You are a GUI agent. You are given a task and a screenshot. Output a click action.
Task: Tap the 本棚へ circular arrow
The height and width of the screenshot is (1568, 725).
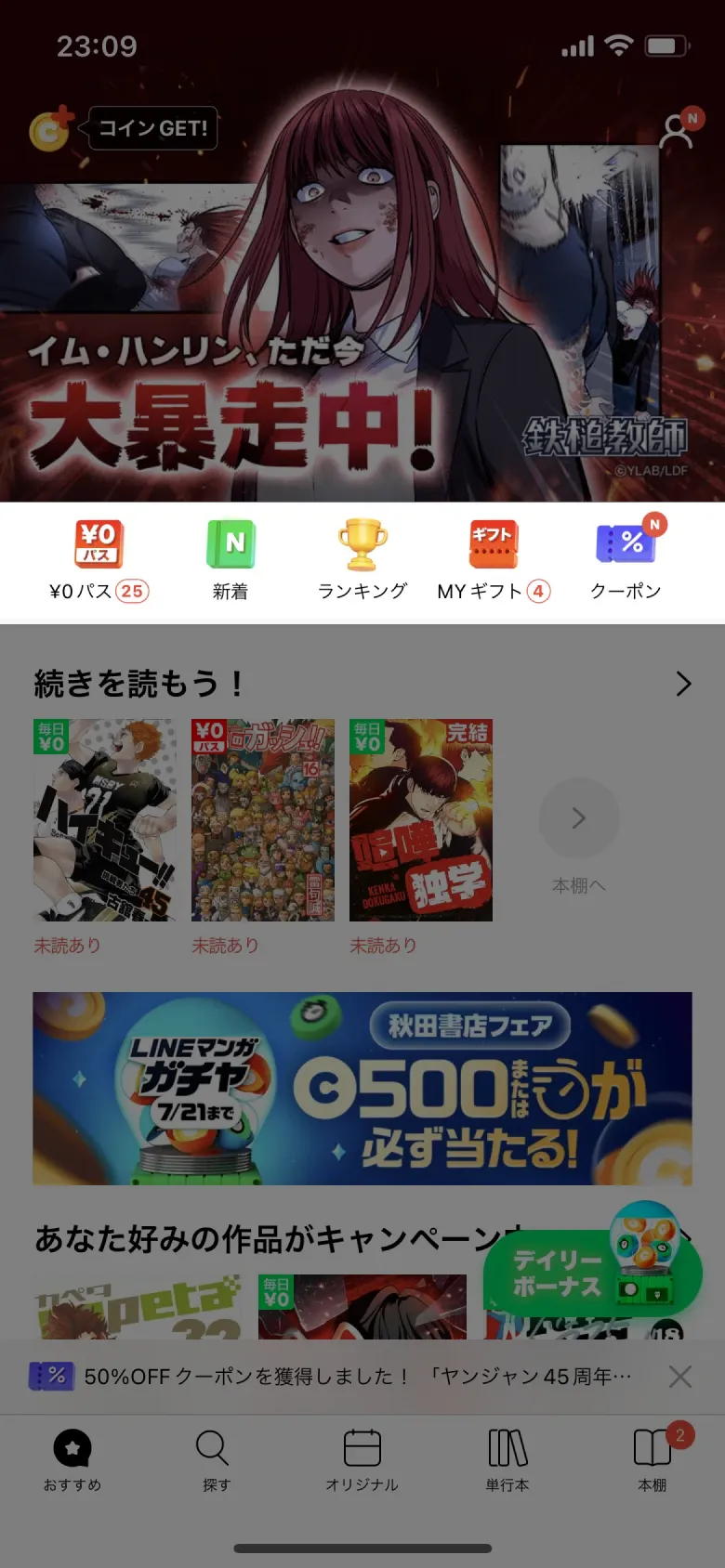(579, 817)
